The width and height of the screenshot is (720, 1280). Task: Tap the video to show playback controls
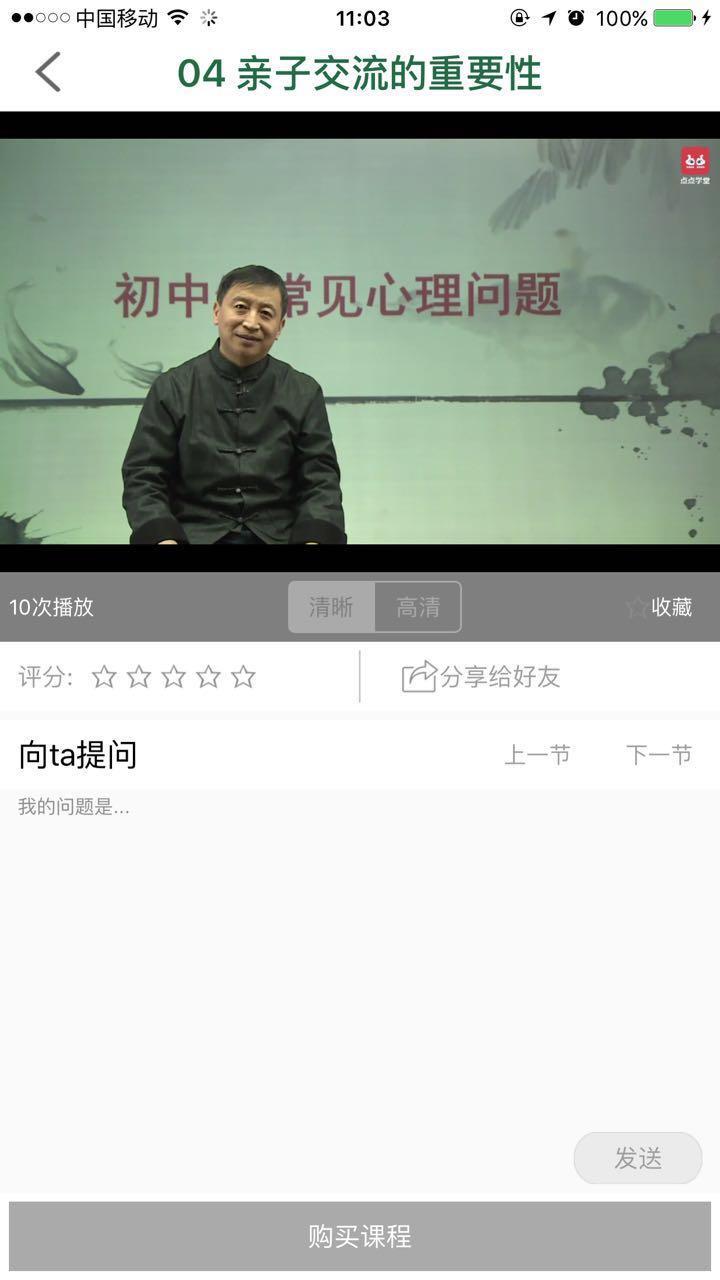coord(360,340)
